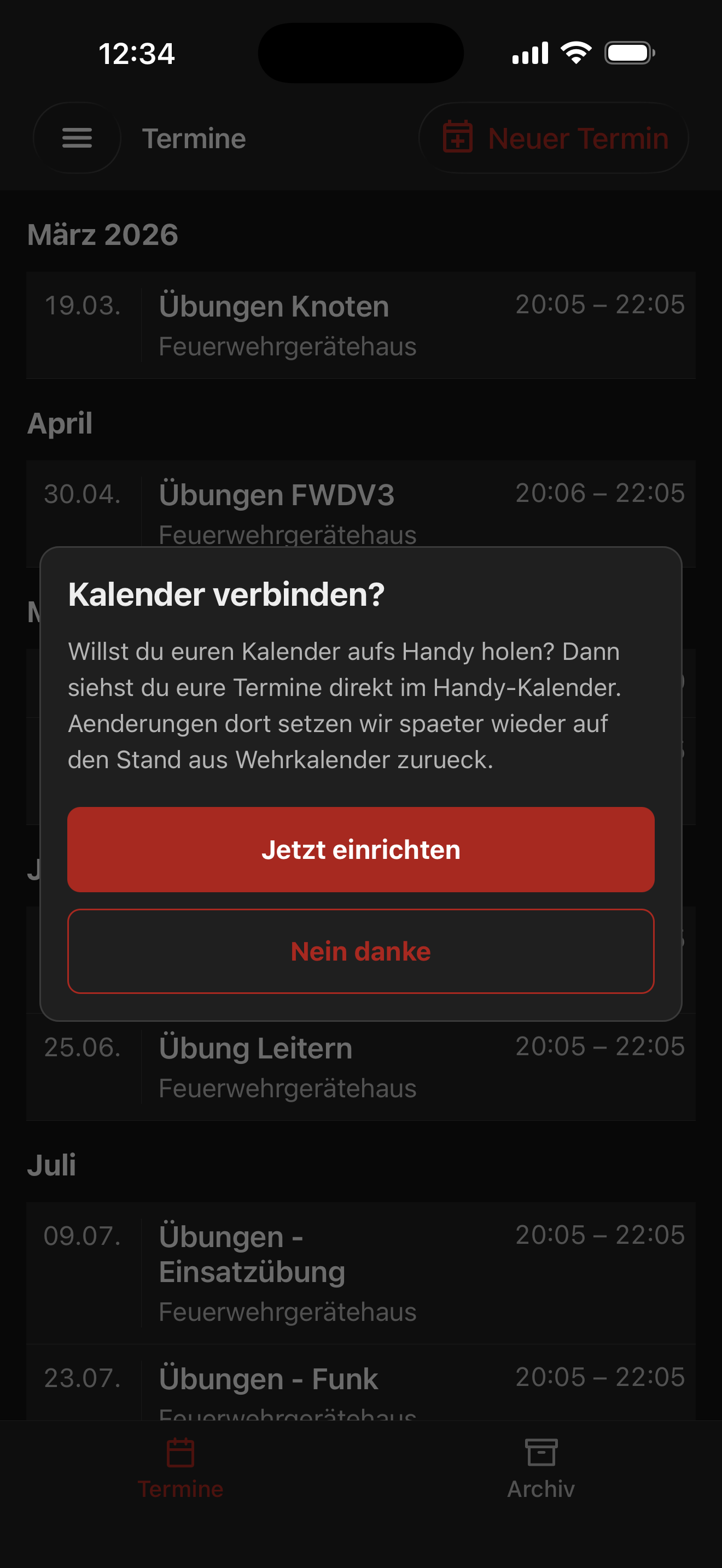Open the hamburger navigation menu
This screenshot has width=722, height=1568.
pyautogui.click(x=77, y=138)
